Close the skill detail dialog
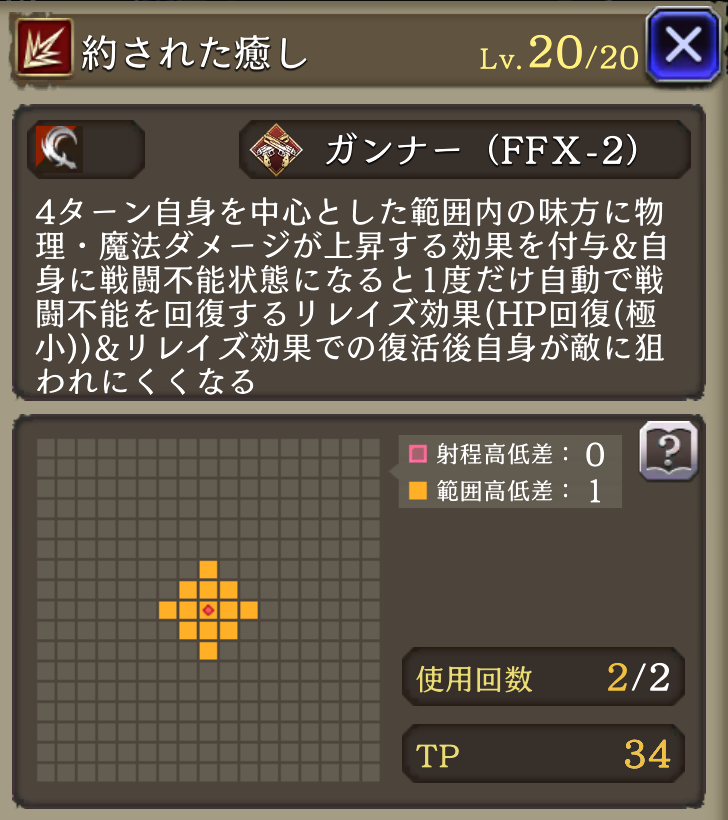 (683, 45)
